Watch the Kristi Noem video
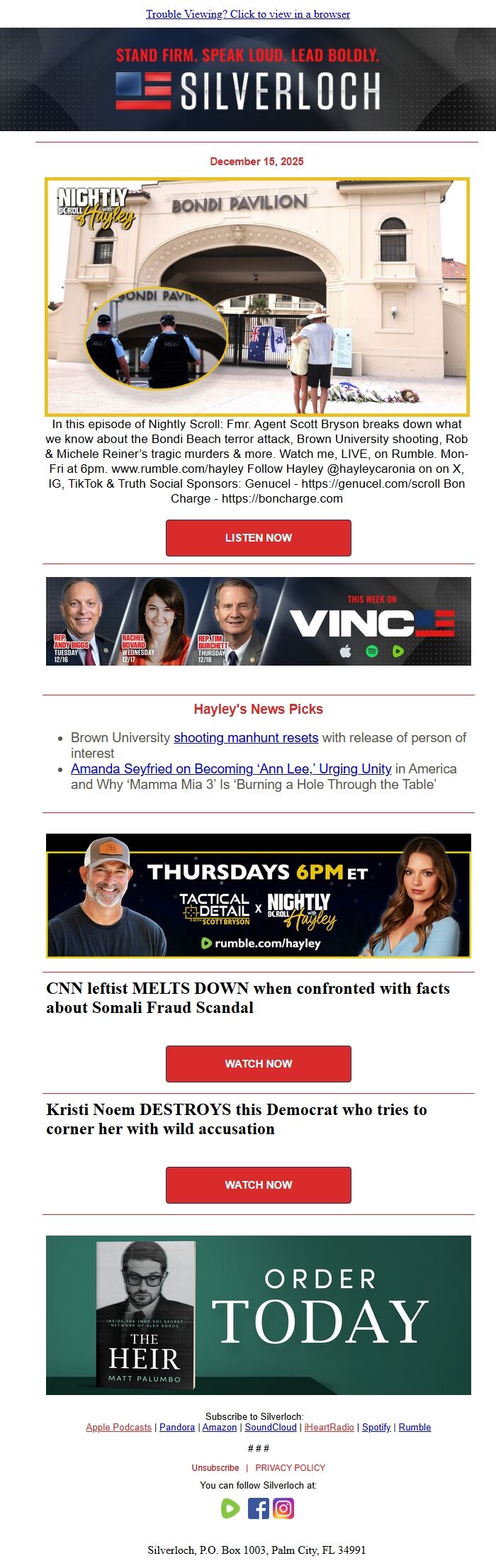This screenshot has height=1568, width=496. click(258, 1185)
